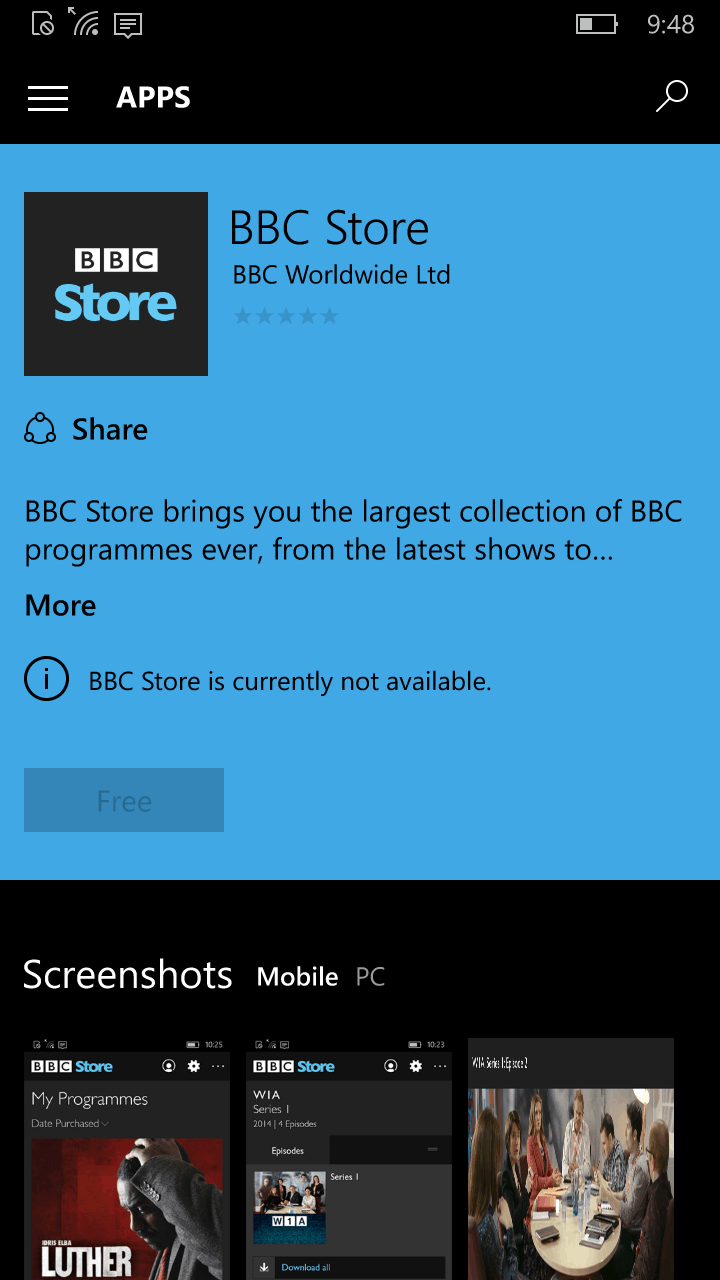
Task: Tap the Free install button
Action: click(x=124, y=800)
